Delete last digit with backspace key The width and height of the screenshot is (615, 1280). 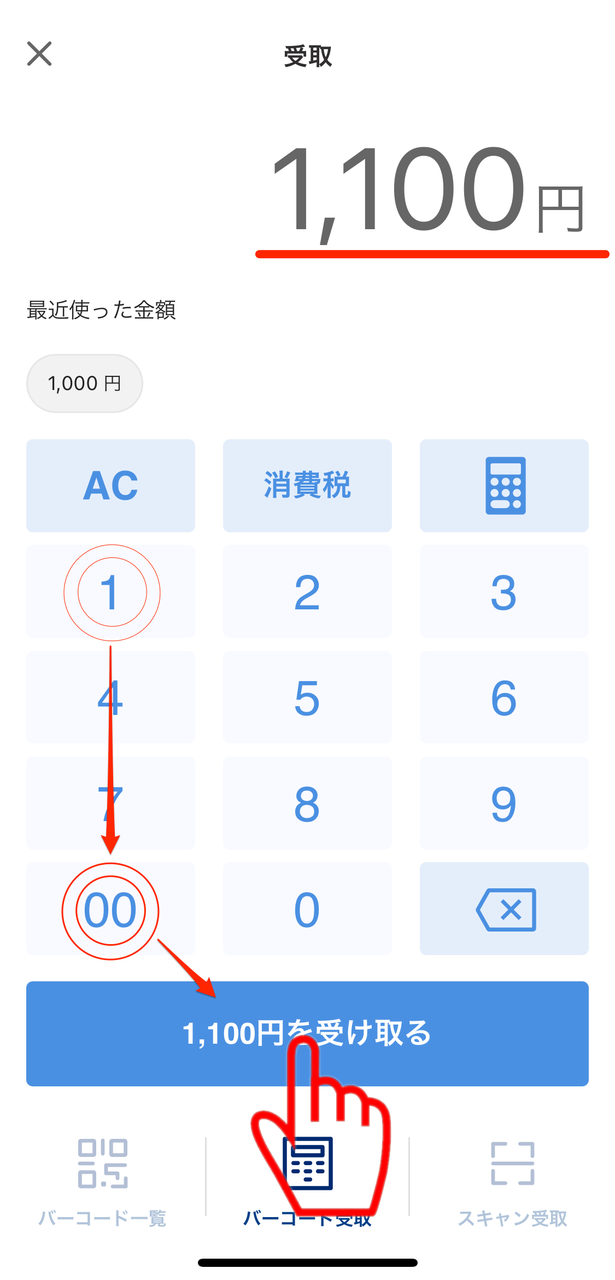pos(504,909)
